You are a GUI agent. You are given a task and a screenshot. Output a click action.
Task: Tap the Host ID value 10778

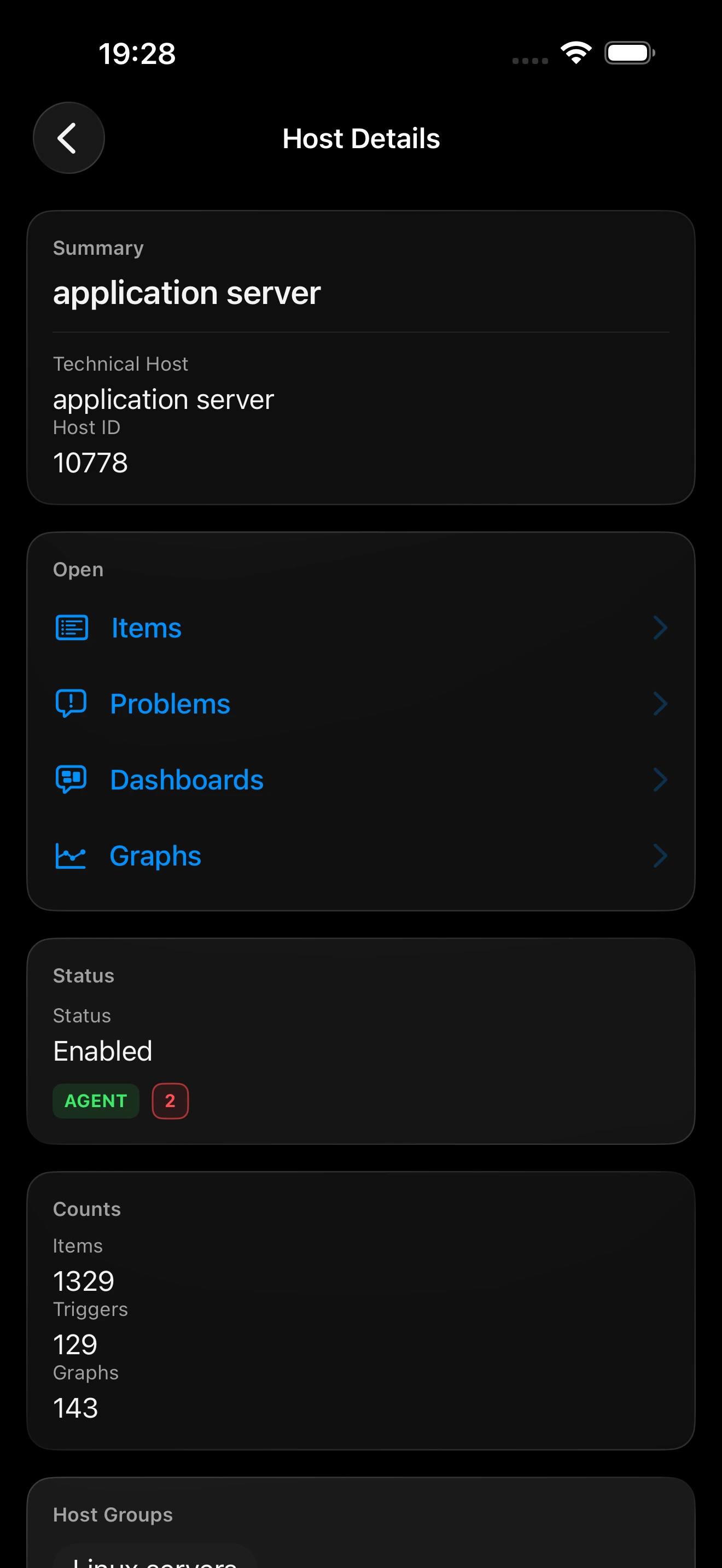[90, 463]
